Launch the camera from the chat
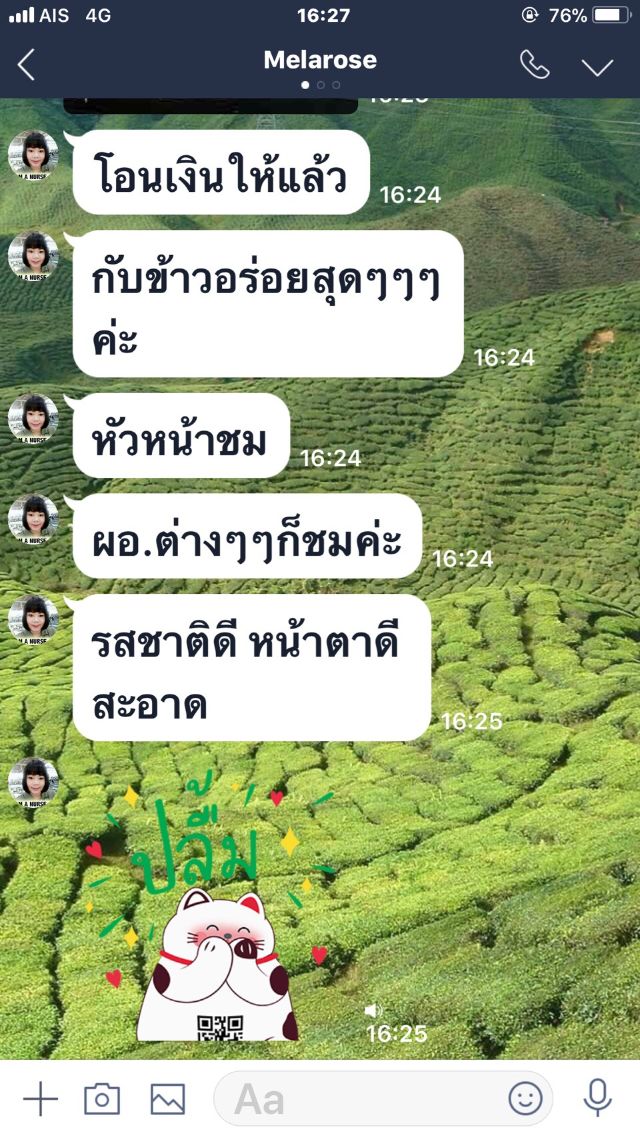 tap(101, 1099)
